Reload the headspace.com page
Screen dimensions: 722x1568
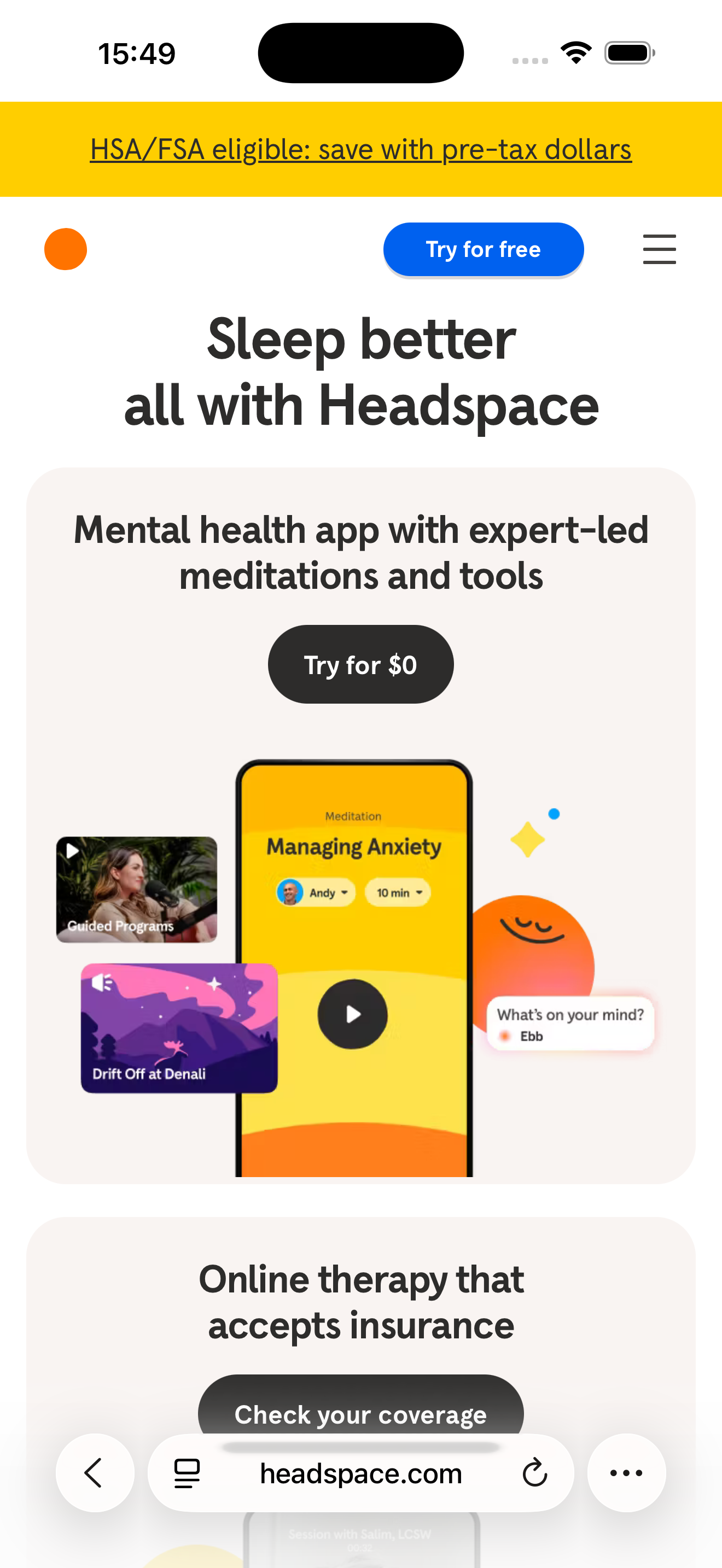coord(534,1473)
